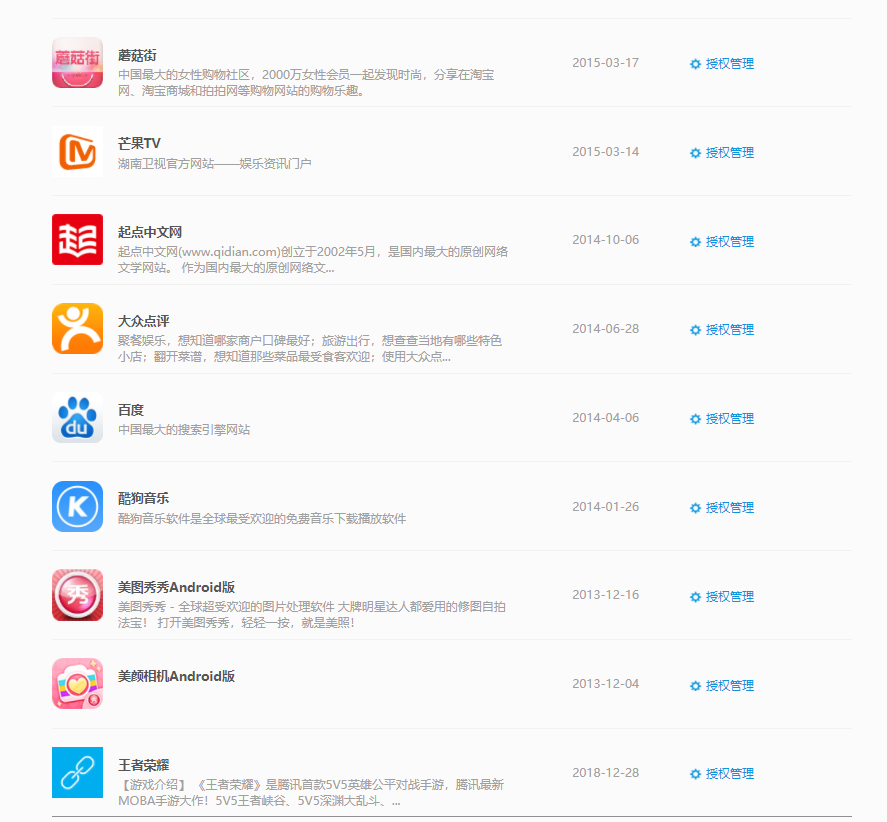Manage authorization for 酷狗音乐
The image size is (887, 822).
[728, 508]
